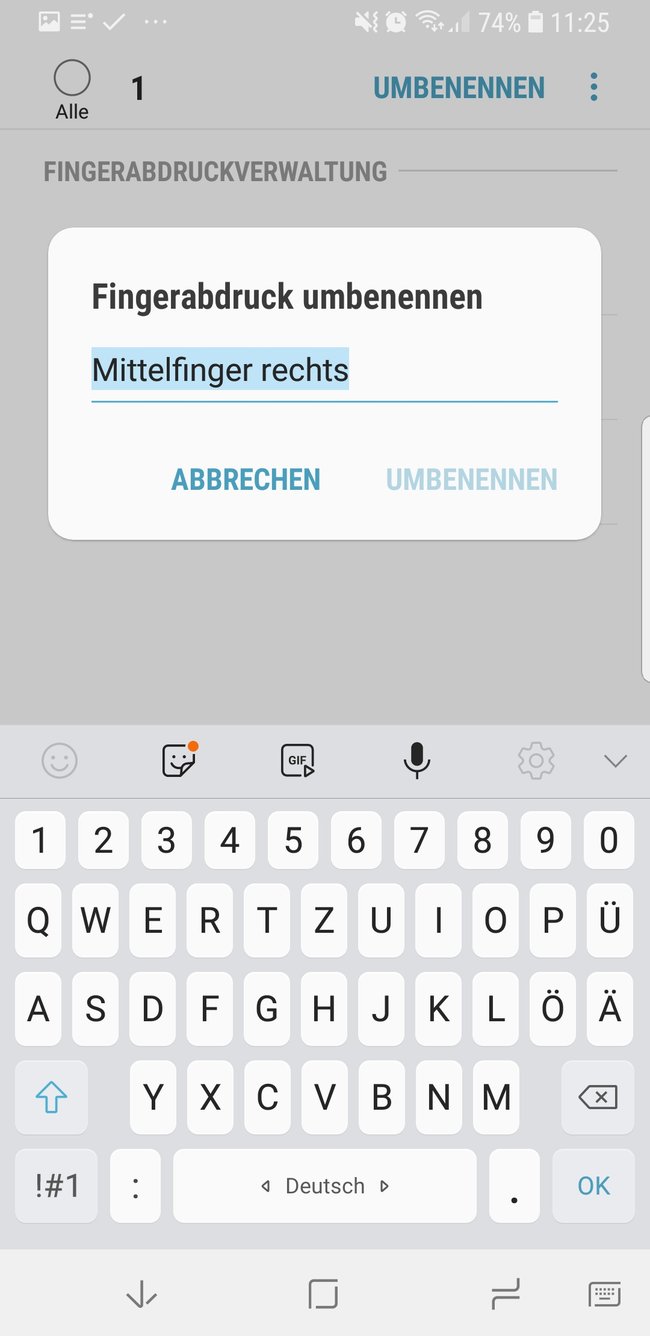Tap the OK key on keyboard
650x1336 pixels.
[x=593, y=1186]
